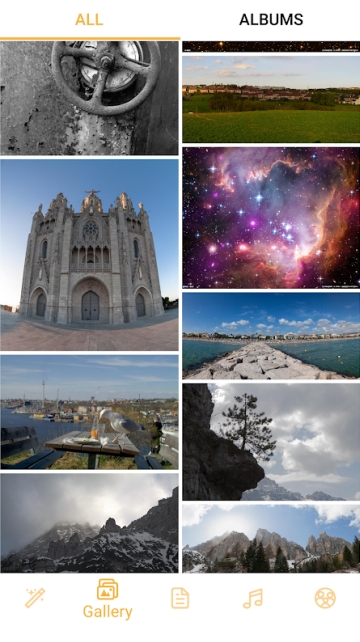Open the pine tree on cliff photo
Image resolution: width=360 pixels, height=642 pixels.
pos(271,442)
